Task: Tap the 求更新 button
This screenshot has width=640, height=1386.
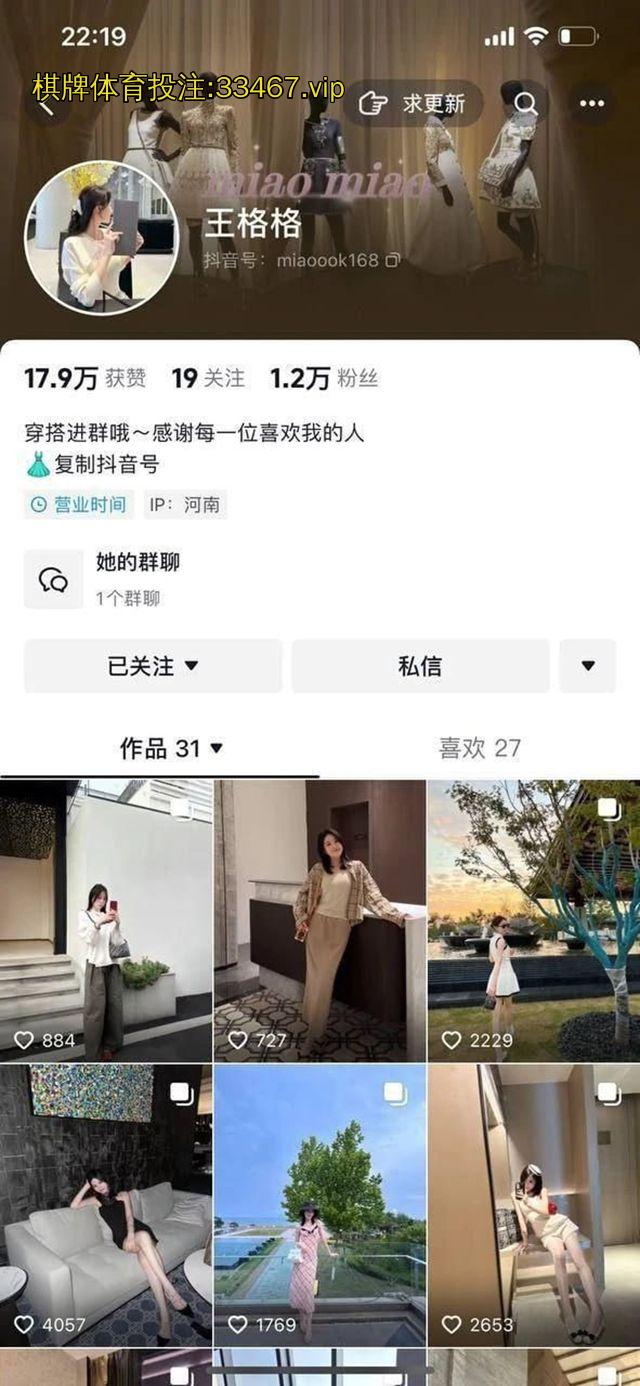Action: coord(412,103)
